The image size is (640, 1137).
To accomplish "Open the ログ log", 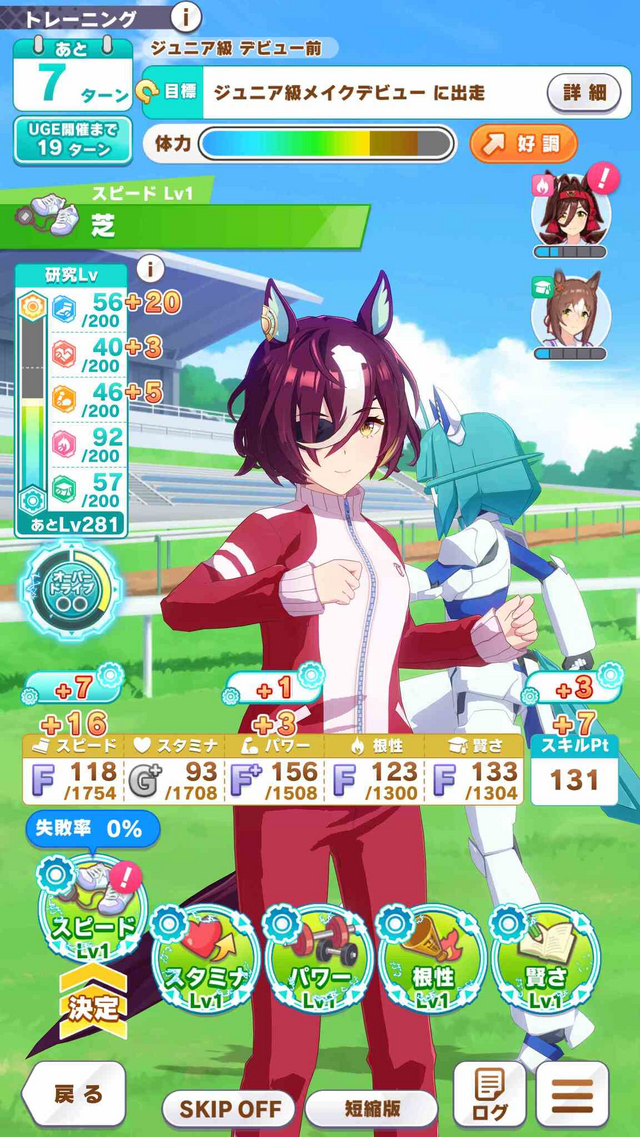I will pyautogui.click(x=489, y=1094).
